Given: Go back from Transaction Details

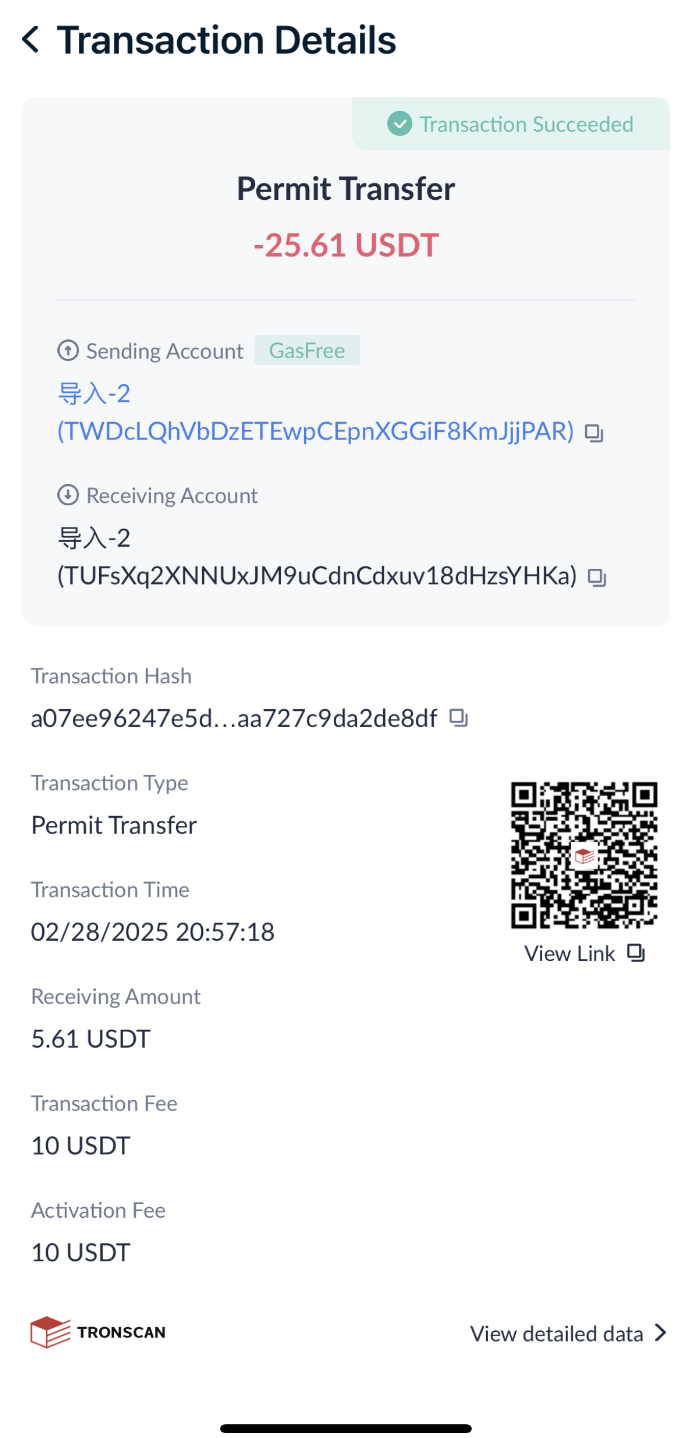Looking at the screenshot, I should 31,41.
